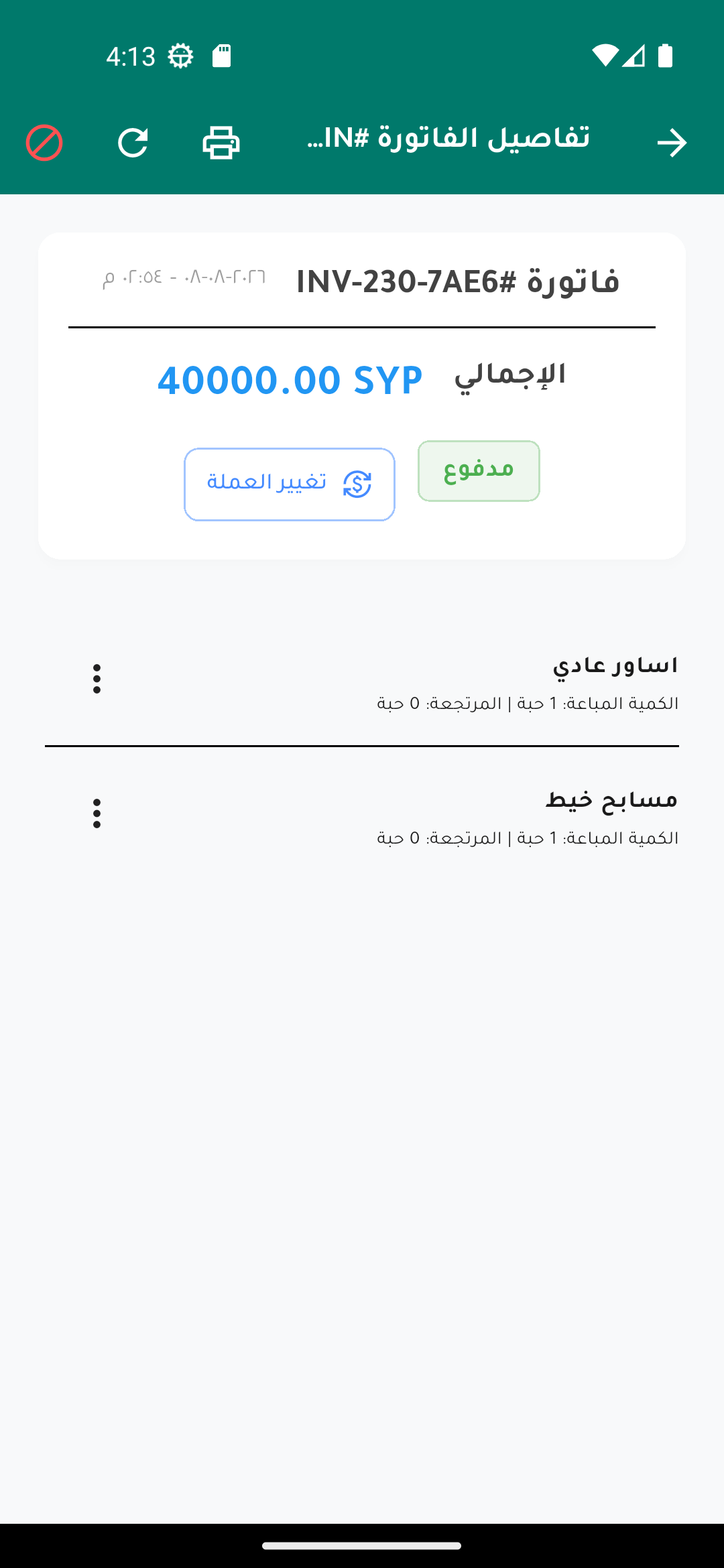Open options menu for مسابح خيط

pyautogui.click(x=97, y=813)
